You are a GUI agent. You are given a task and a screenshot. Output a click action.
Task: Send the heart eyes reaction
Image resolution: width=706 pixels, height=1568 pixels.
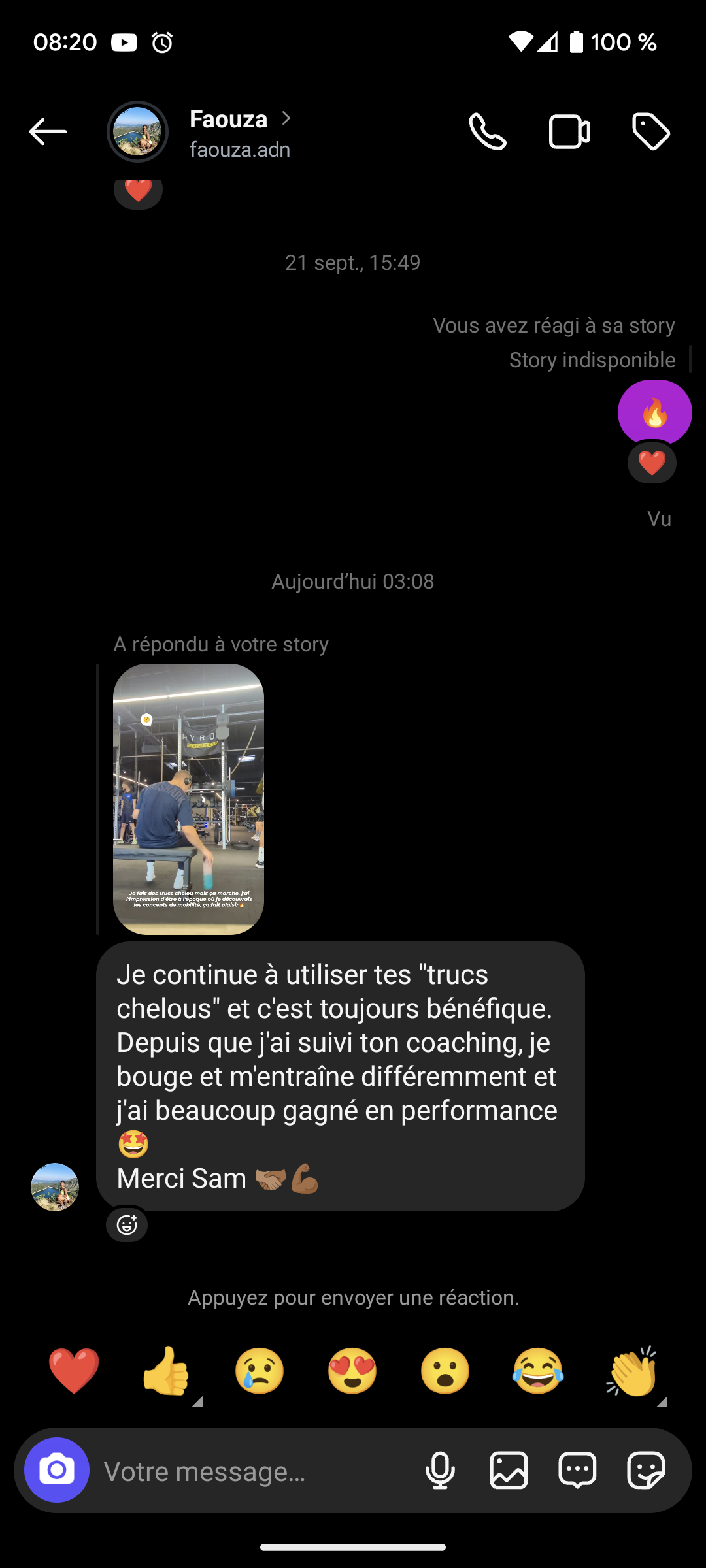click(x=352, y=1371)
